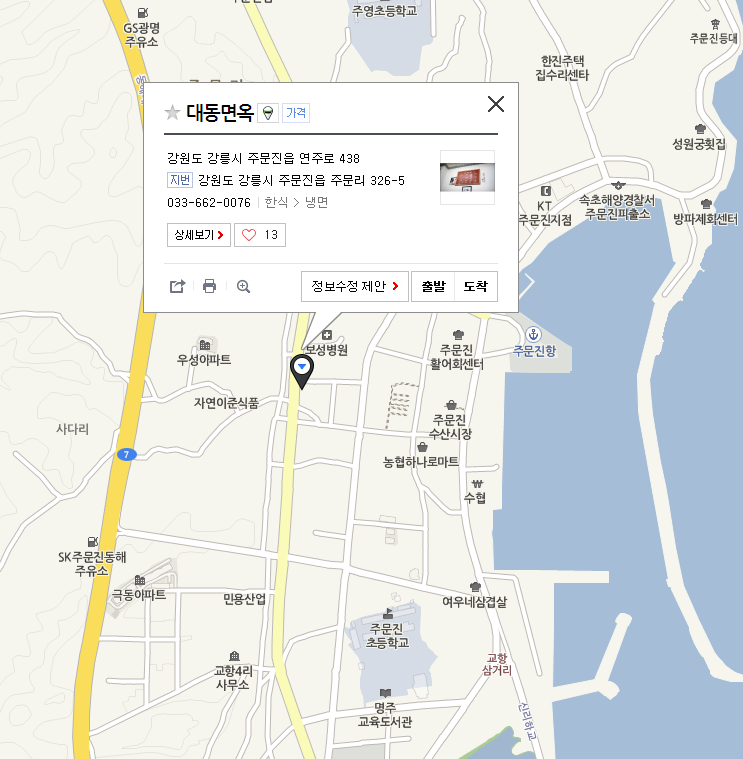Open the 대동면옥 photo thumbnail
The height and width of the screenshot is (759, 743).
pyautogui.click(x=467, y=178)
